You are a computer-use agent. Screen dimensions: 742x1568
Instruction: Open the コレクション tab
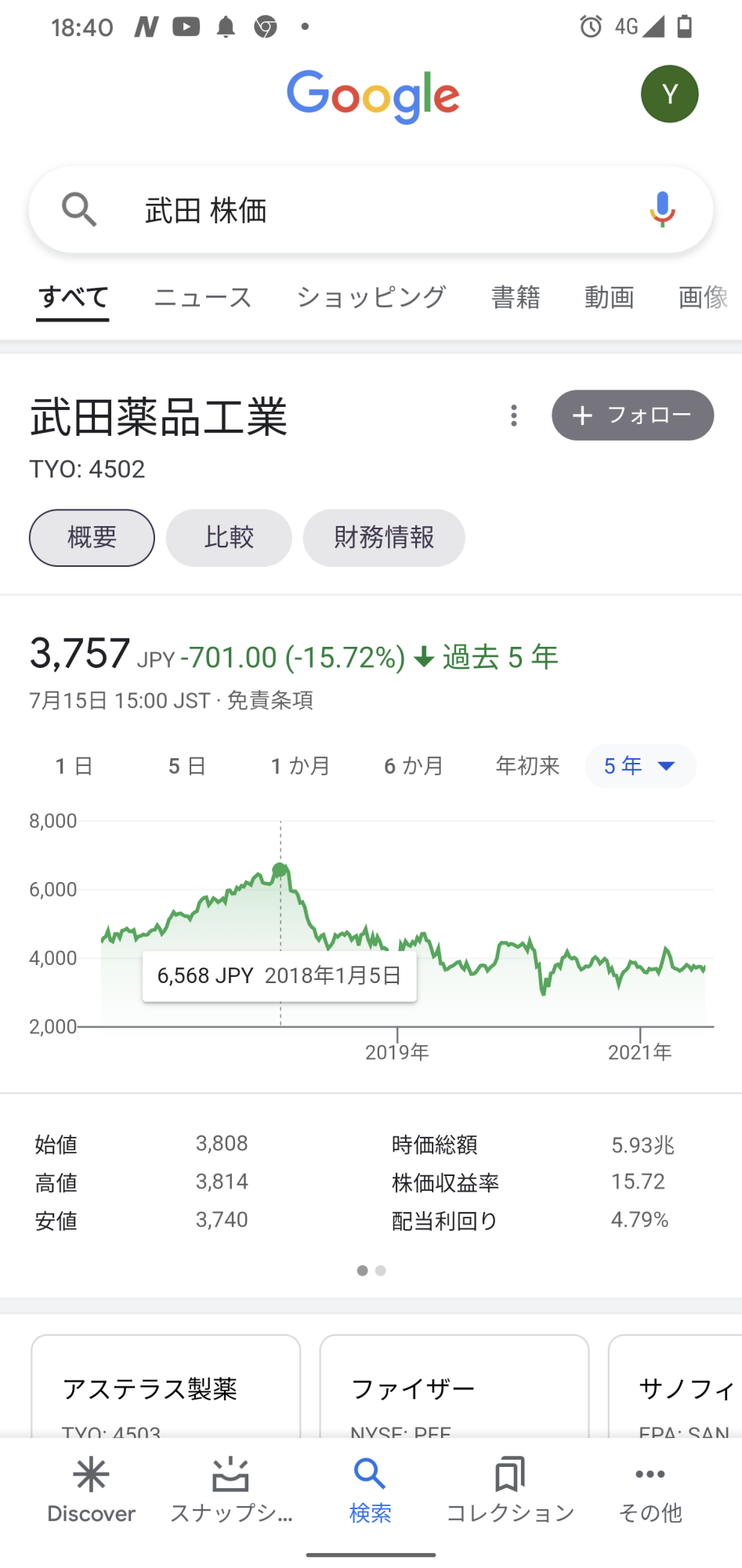[510, 1490]
